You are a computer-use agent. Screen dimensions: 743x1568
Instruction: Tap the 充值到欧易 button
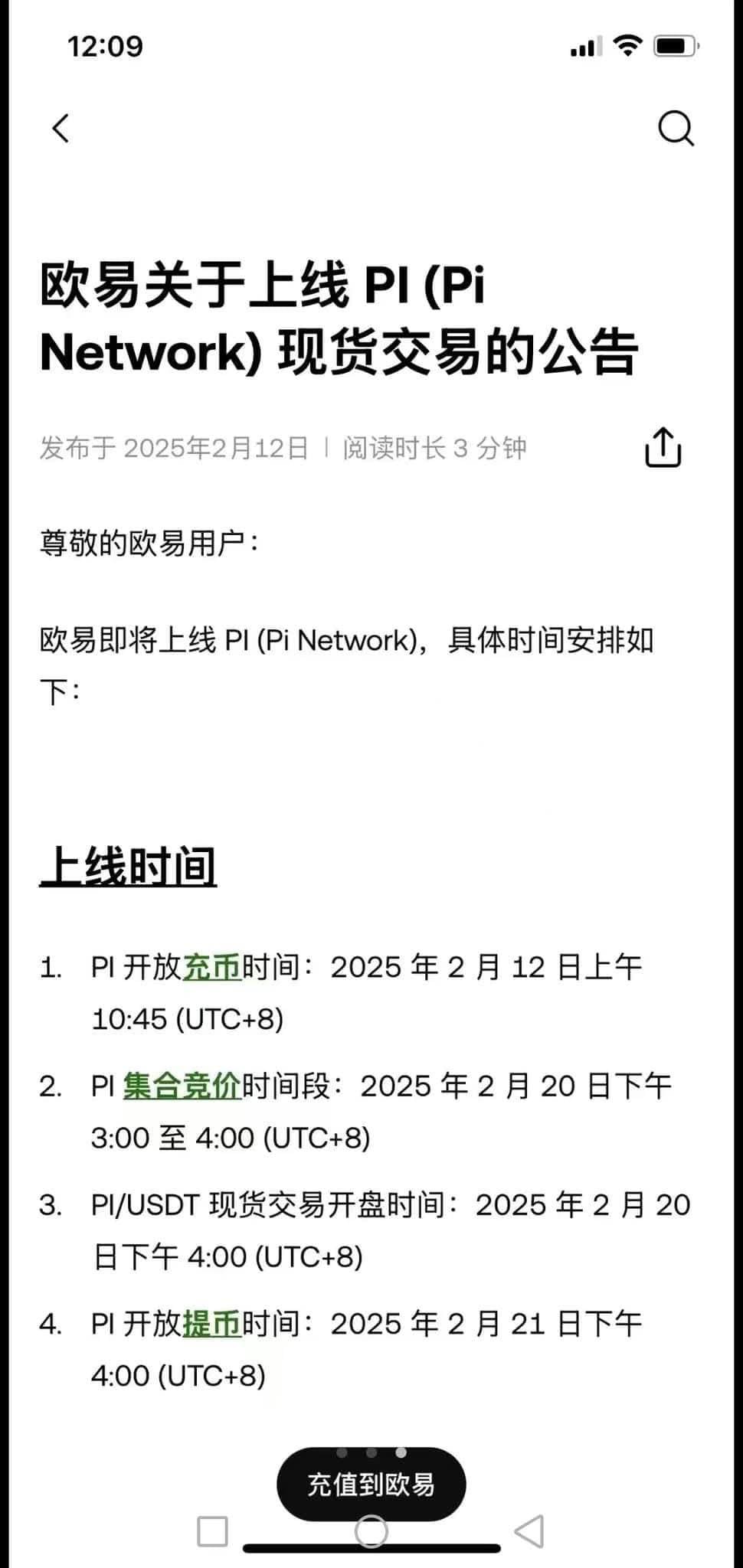pos(371,1482)
